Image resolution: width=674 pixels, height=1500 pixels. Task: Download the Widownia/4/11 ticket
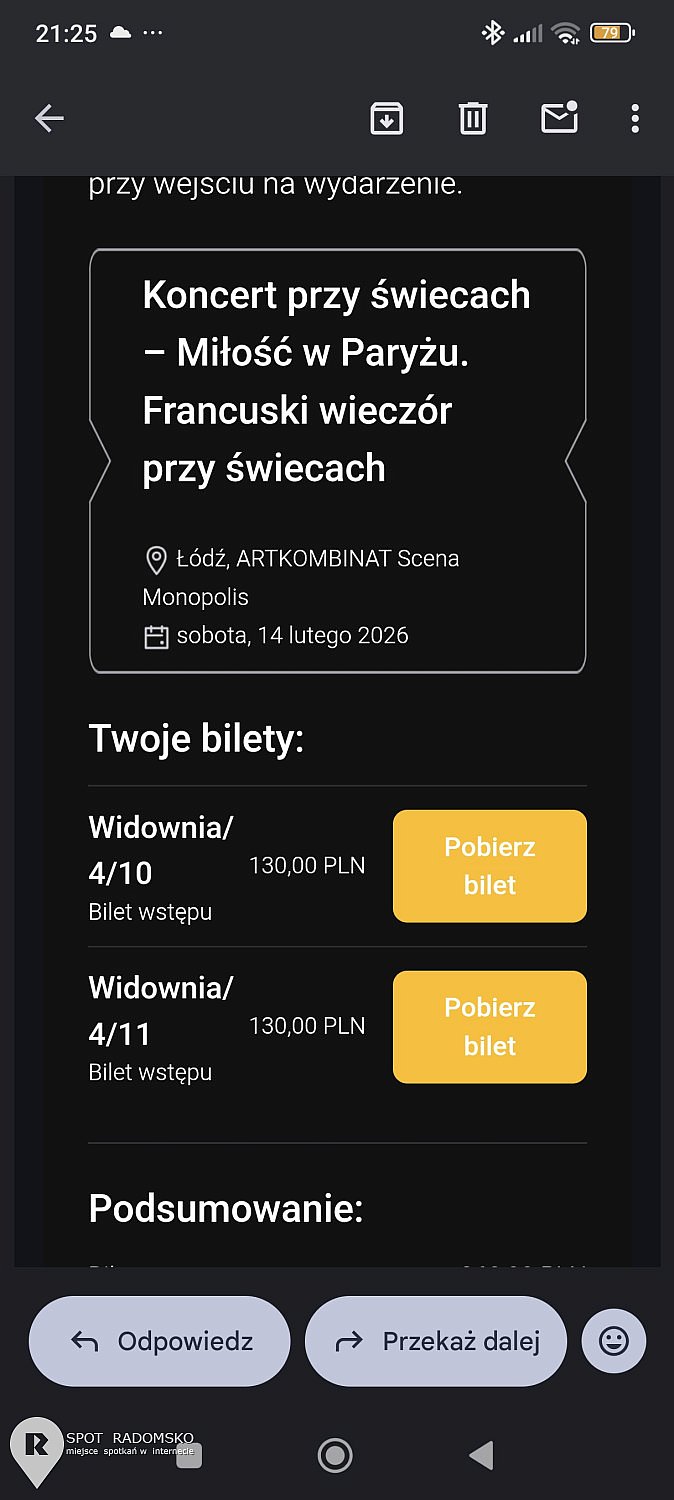click(x=489, y=1027)
